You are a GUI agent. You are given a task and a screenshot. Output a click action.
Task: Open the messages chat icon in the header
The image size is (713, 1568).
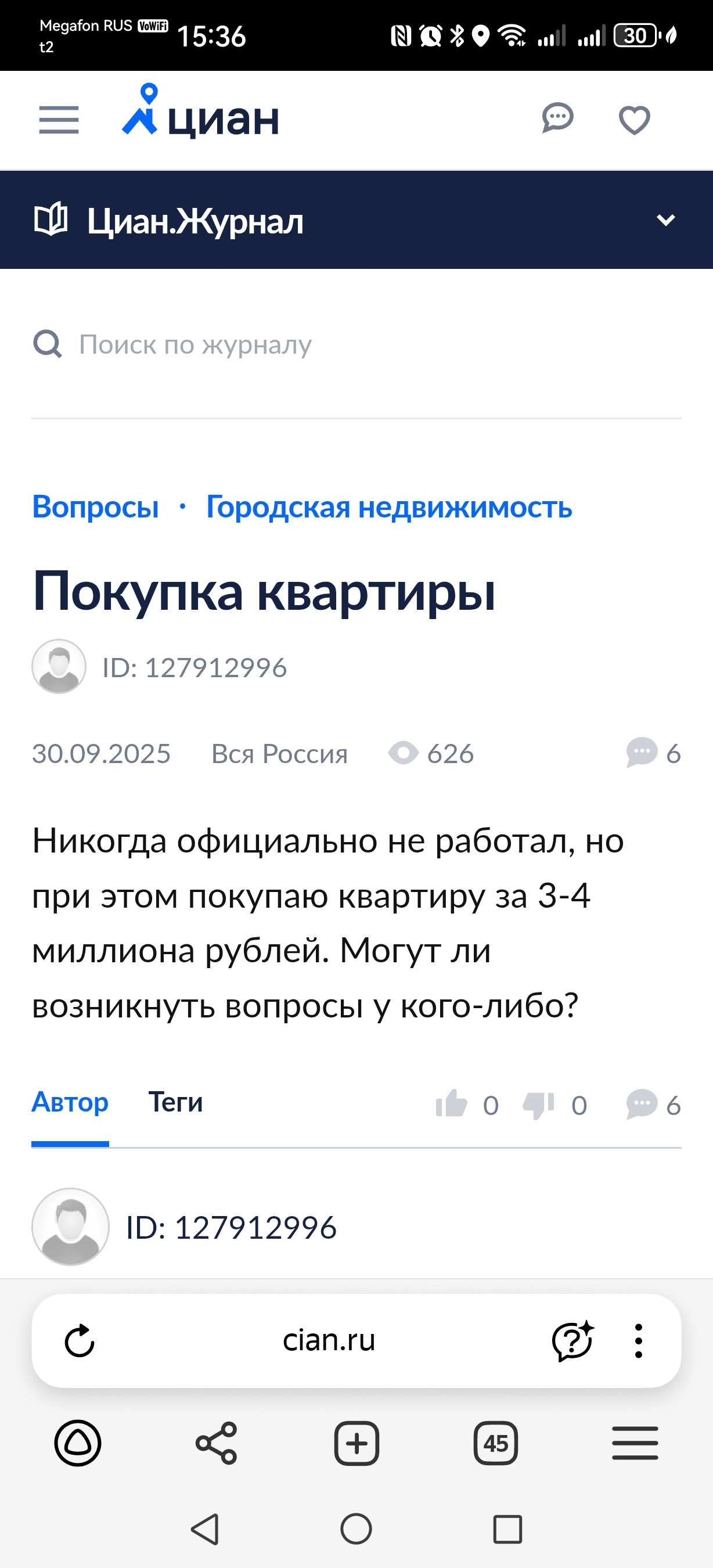(557, 118)
